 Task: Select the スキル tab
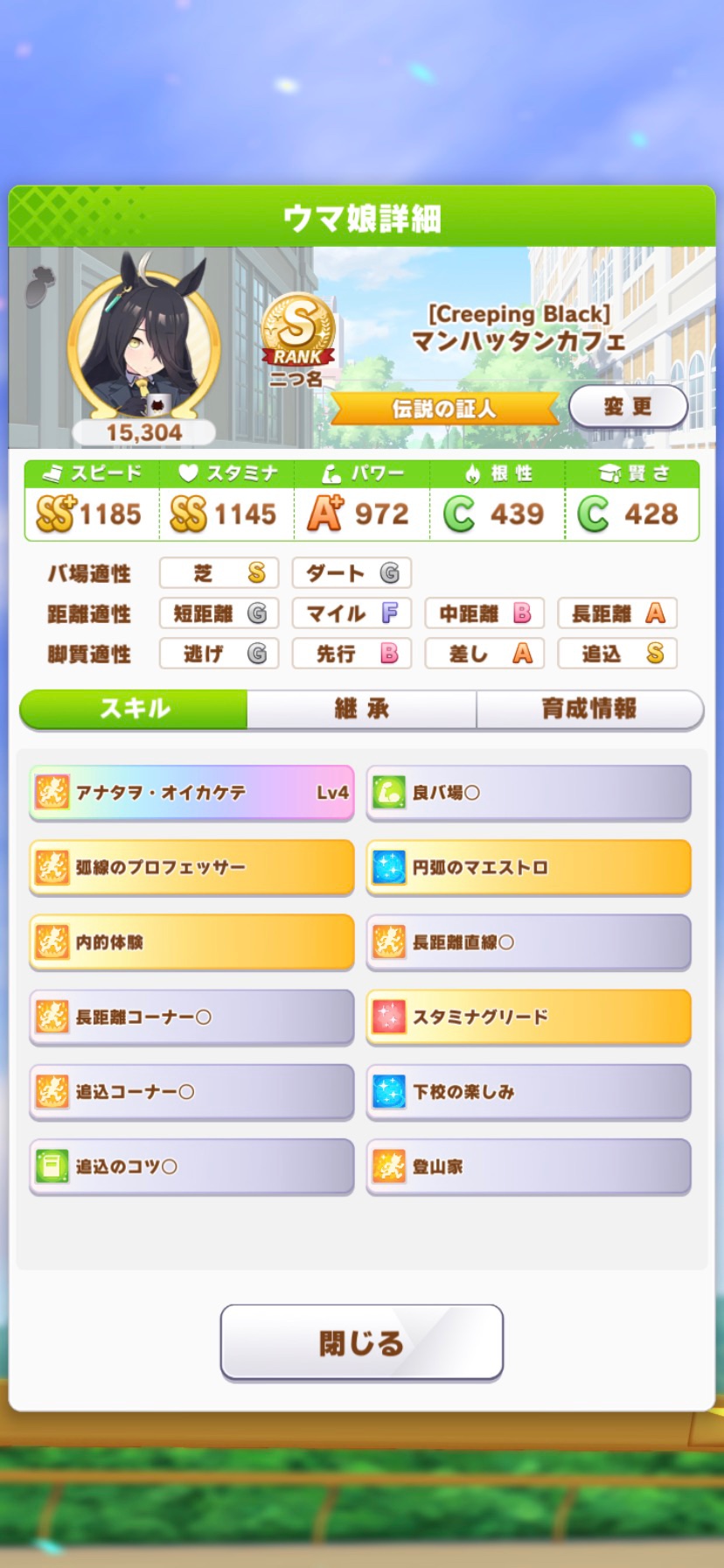point(134,708)
